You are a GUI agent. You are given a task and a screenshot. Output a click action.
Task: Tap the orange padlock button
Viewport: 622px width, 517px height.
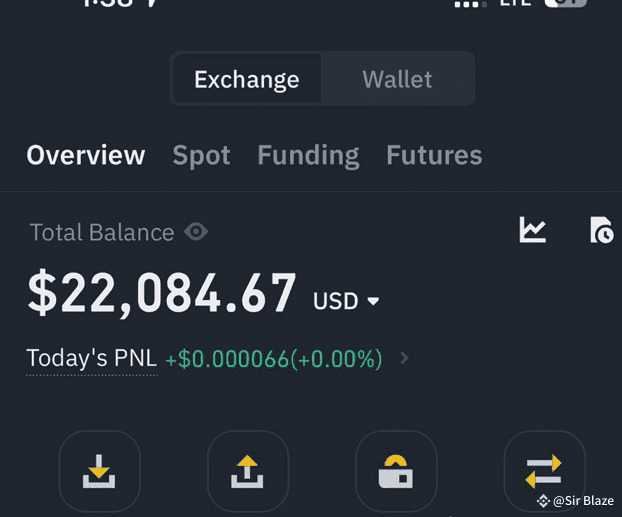click(396, 471)
